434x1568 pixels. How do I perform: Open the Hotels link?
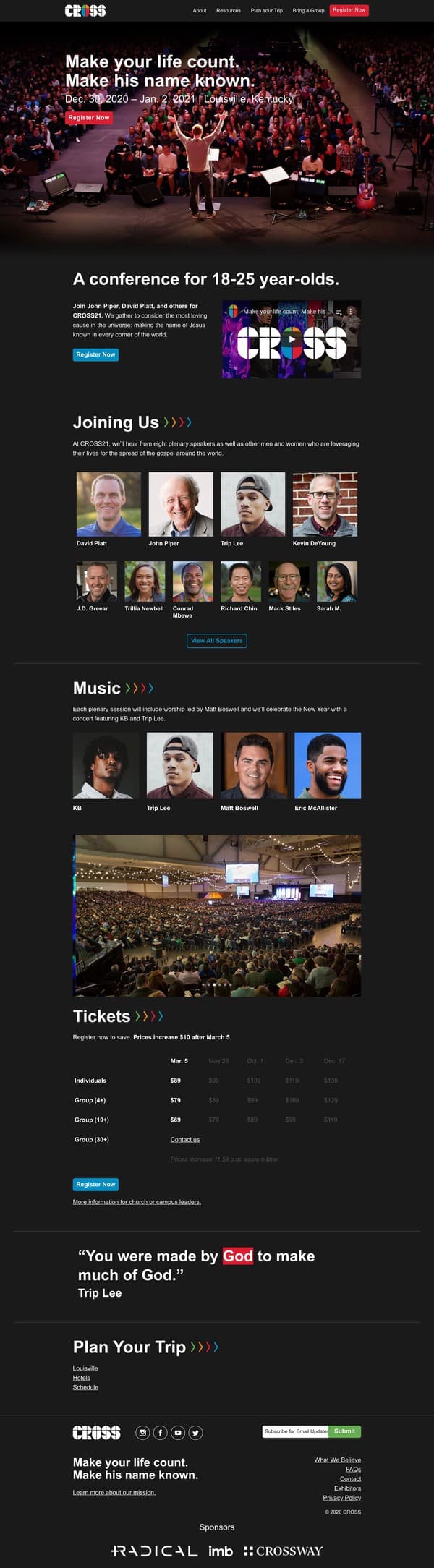click(x=82, y=1377)
